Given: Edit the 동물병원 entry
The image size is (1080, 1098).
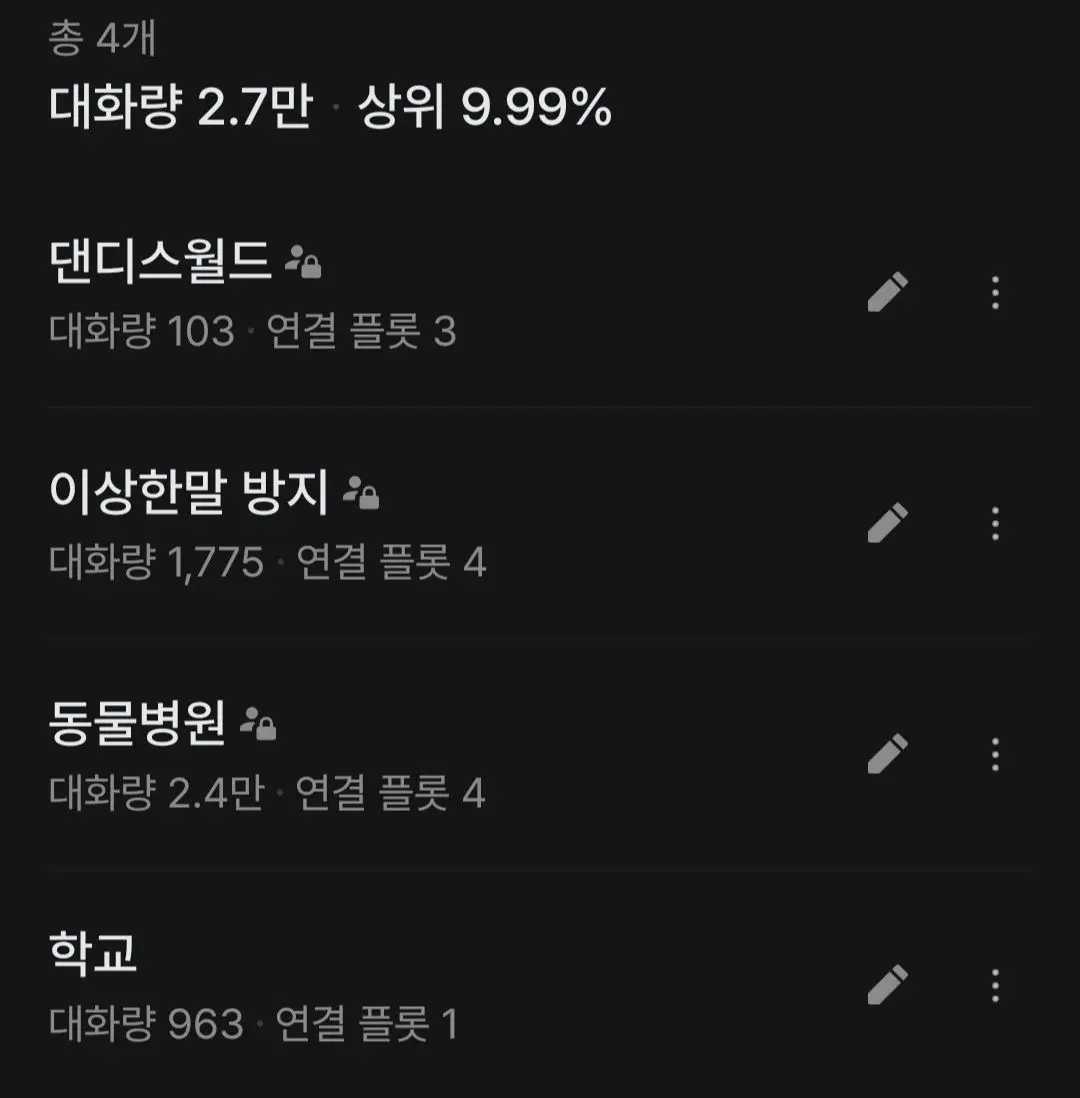Looking at the screenshot, I should pyautogui.click(x=887, y=753).
